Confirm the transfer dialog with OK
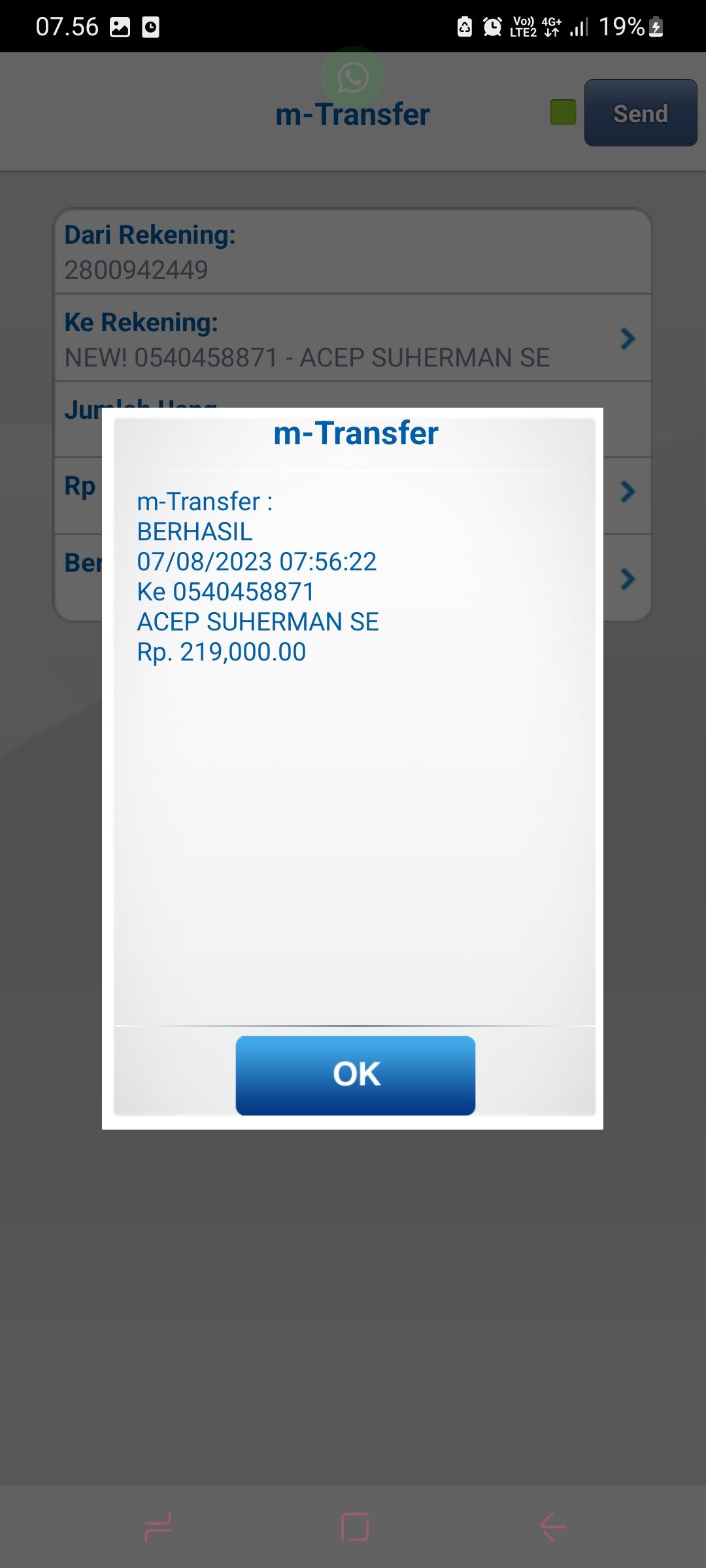 click(x=355, y=1075)
